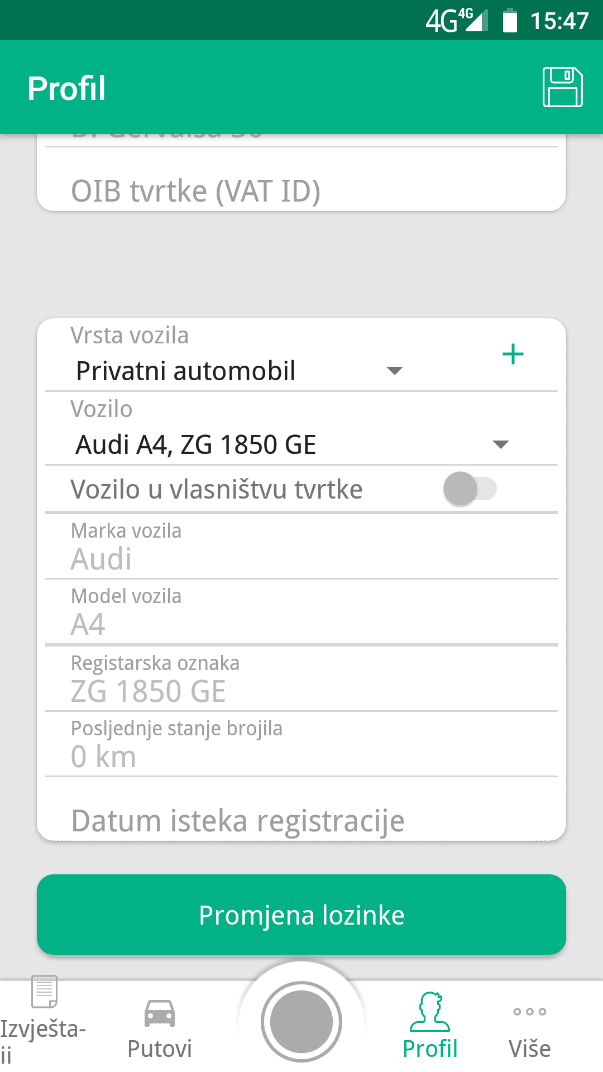Save the profile with the floppy disk icon
This screenshot has height=1072, width=603.
click(562, 88)
